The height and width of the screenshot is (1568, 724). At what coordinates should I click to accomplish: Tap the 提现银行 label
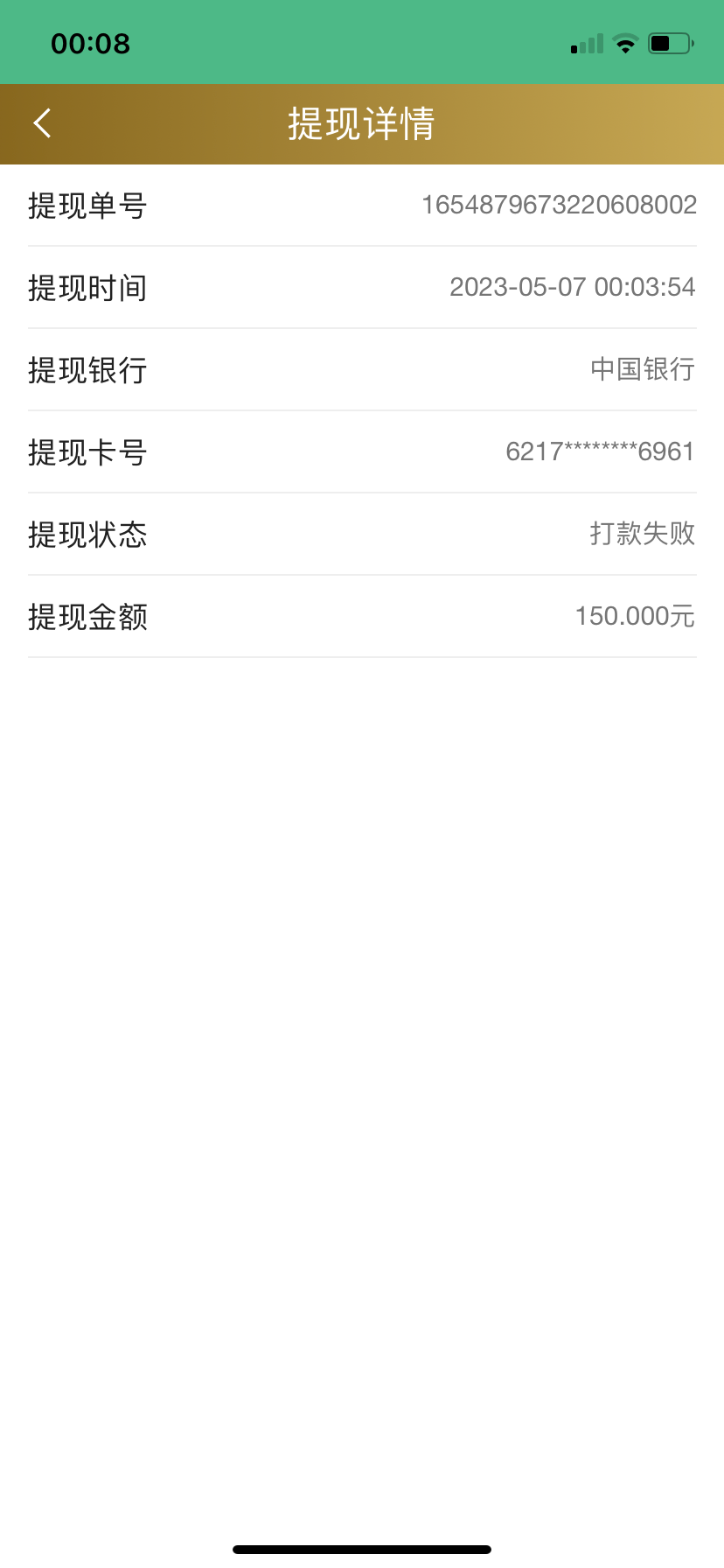point(88,370)
